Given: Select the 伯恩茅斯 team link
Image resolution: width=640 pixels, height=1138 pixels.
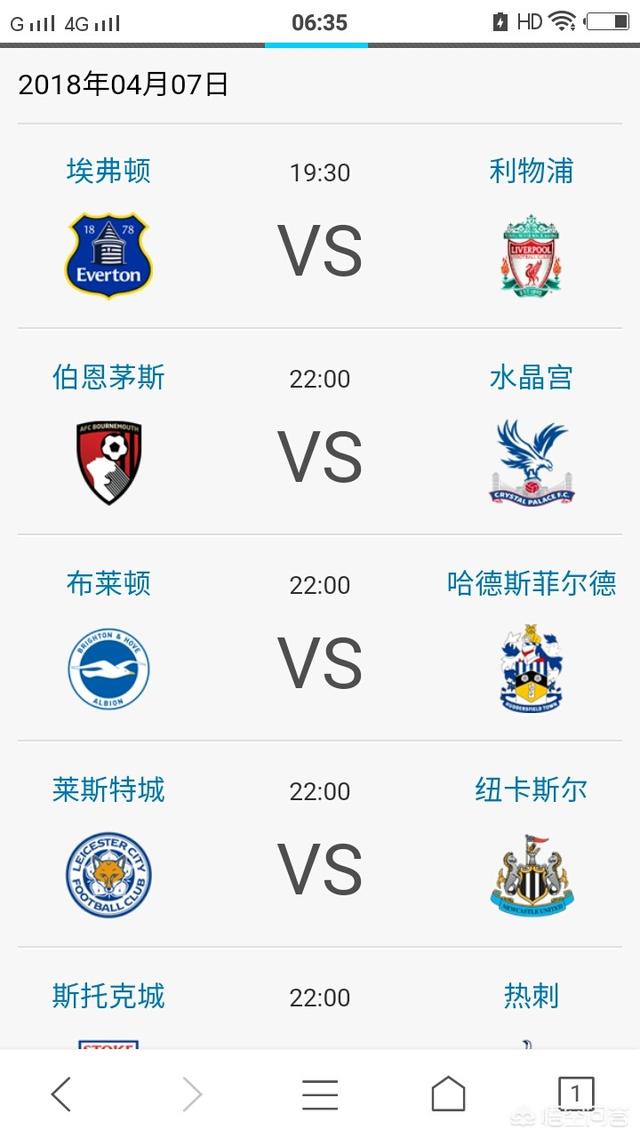Looking at the screenshot, I should 108,377.
